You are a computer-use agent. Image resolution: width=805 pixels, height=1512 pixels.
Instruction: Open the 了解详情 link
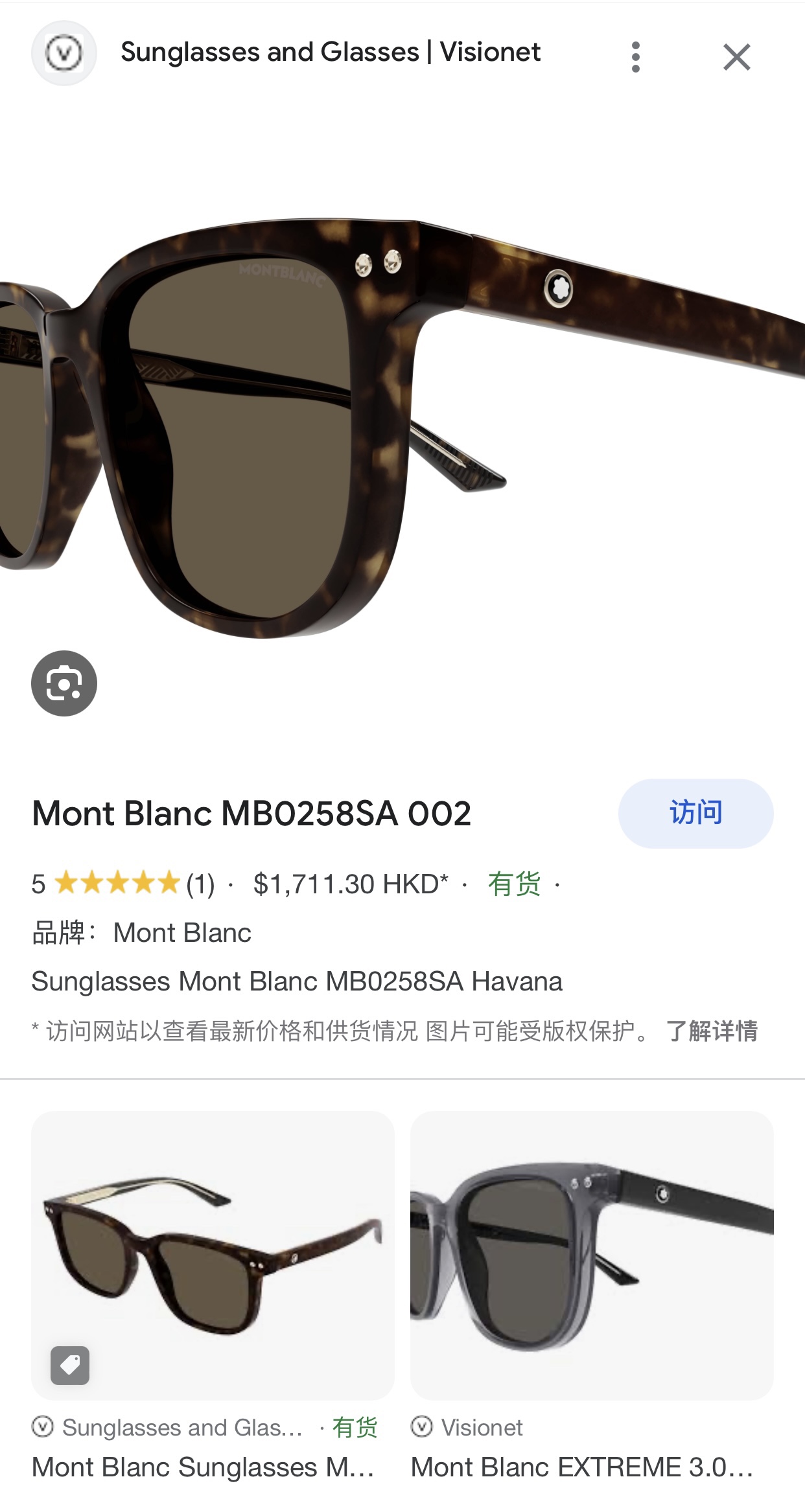click(x=712, y=1031)
